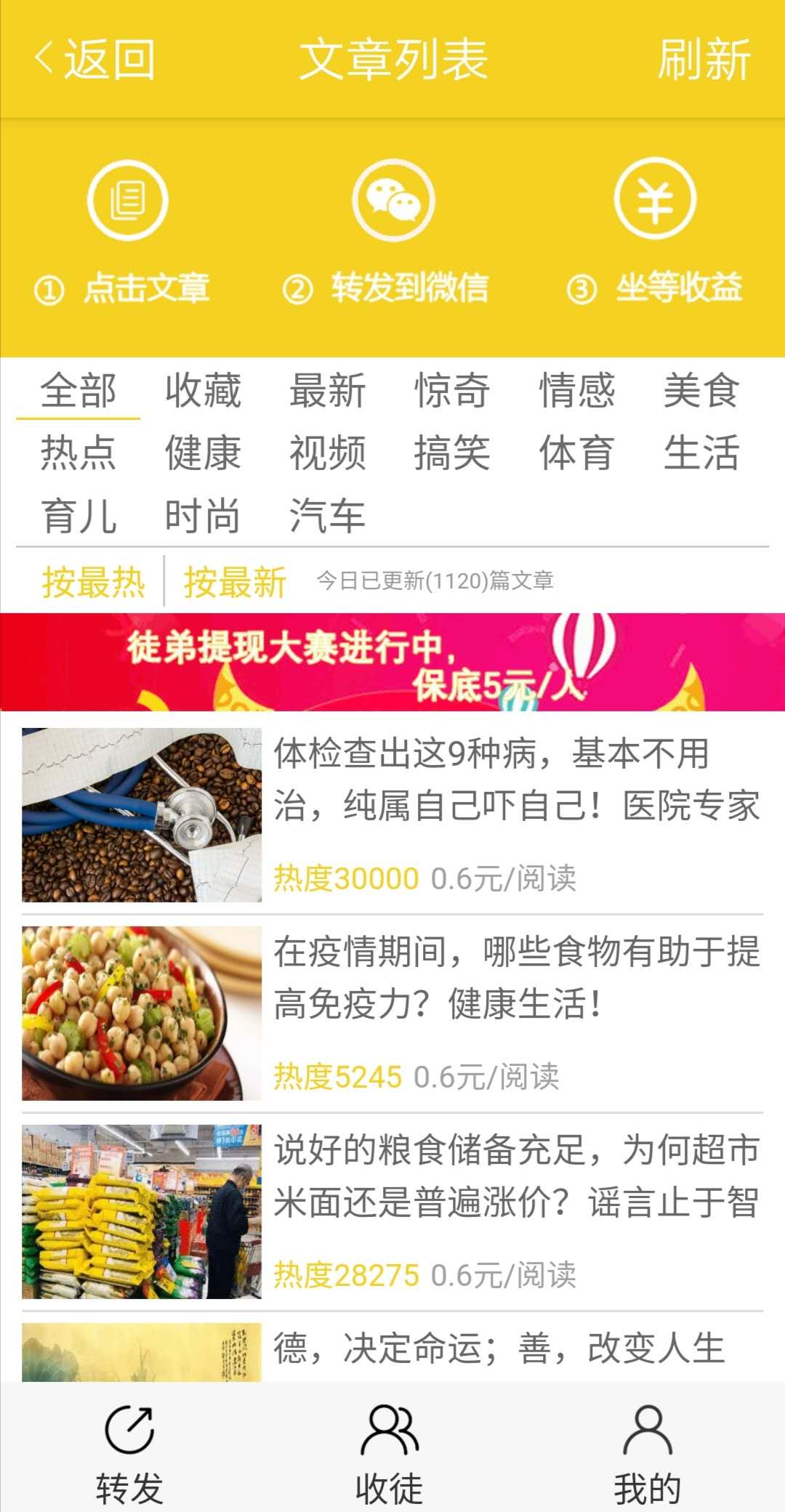The height and width of the screenshot is (1512, 785).
Task: Open the article 在疫情期间哪些食物有助于提高免疫力
Action: point(392,1013)
